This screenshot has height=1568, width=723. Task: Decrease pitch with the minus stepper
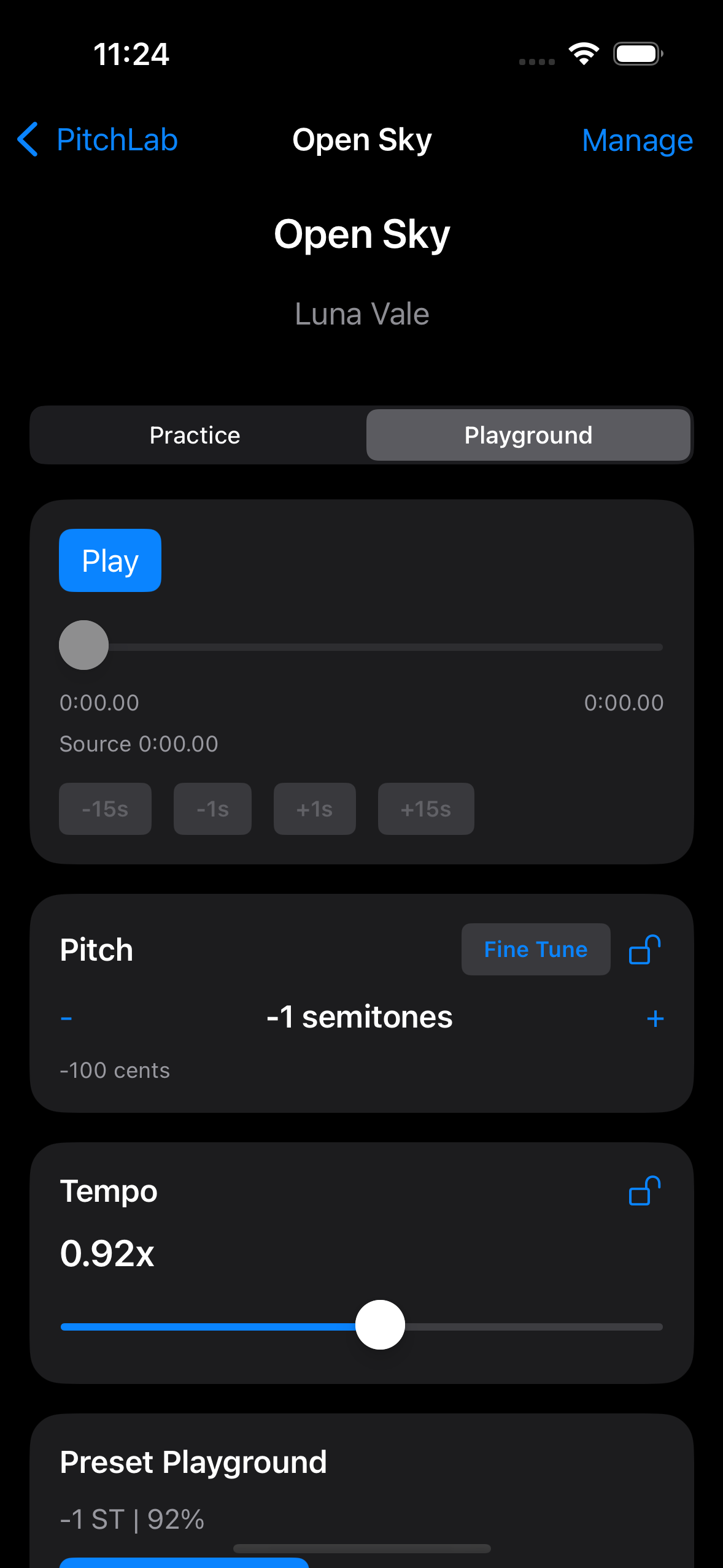click(x=66, y=1017)
